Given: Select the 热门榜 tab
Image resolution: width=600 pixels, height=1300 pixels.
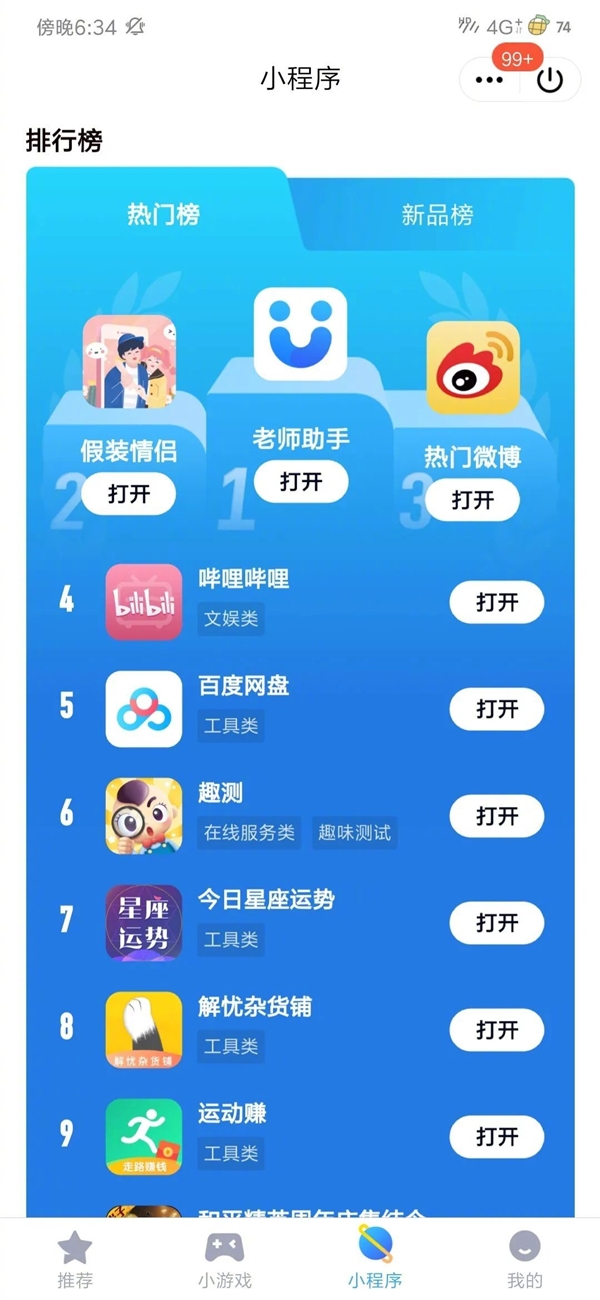Looking at the screenshot, I should [x=163, y=214].
